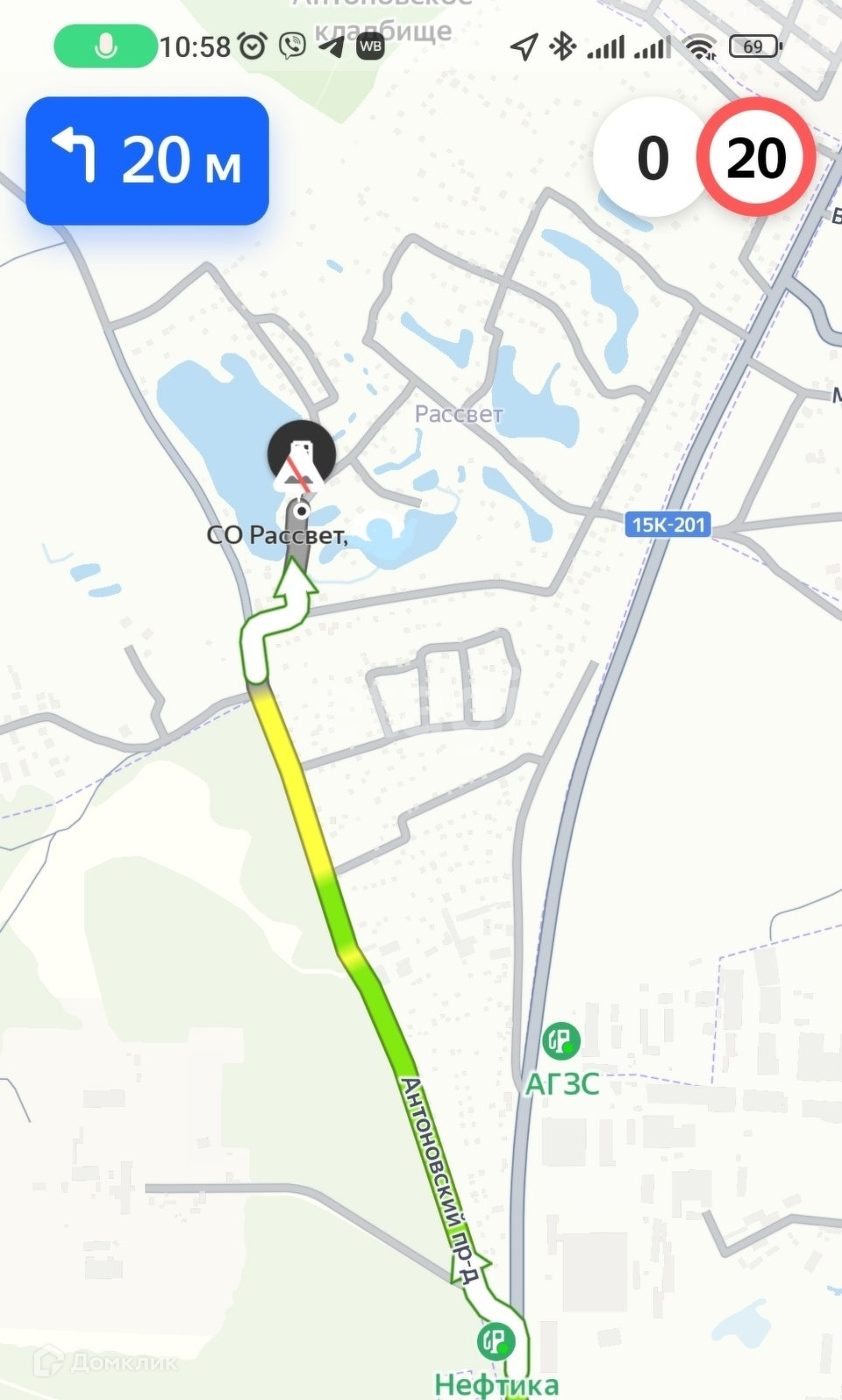Tap the left-turn 20 м maneuver banner
This screenshot has height=1400, width=842.
click(147, 161)
